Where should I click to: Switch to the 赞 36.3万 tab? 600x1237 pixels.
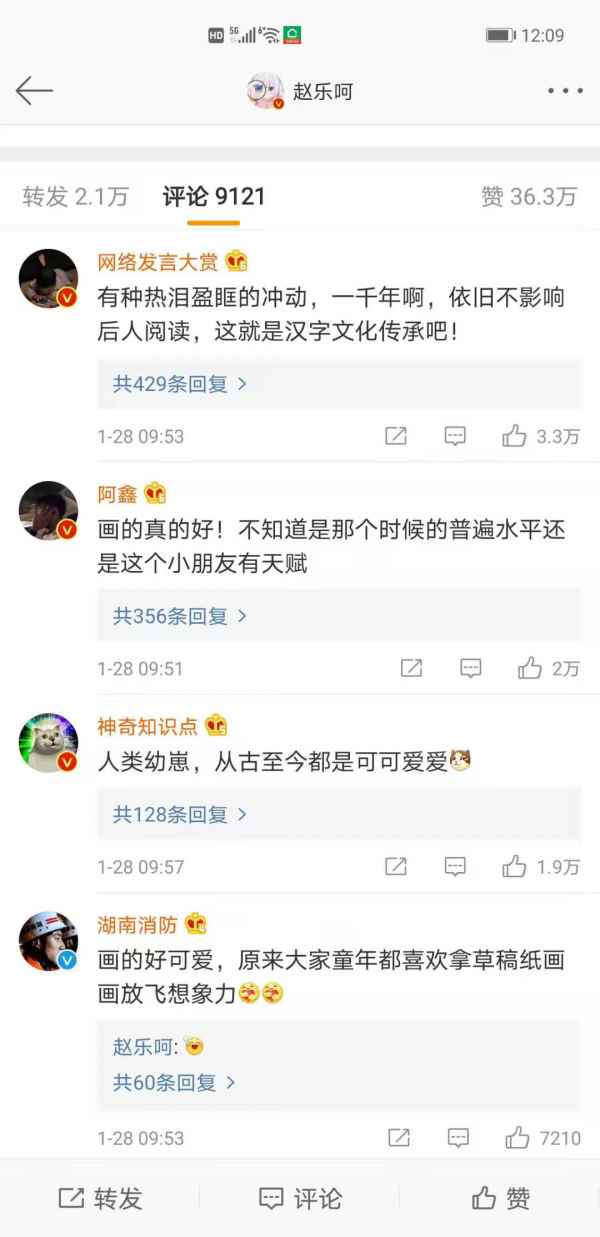pos(529,197)
